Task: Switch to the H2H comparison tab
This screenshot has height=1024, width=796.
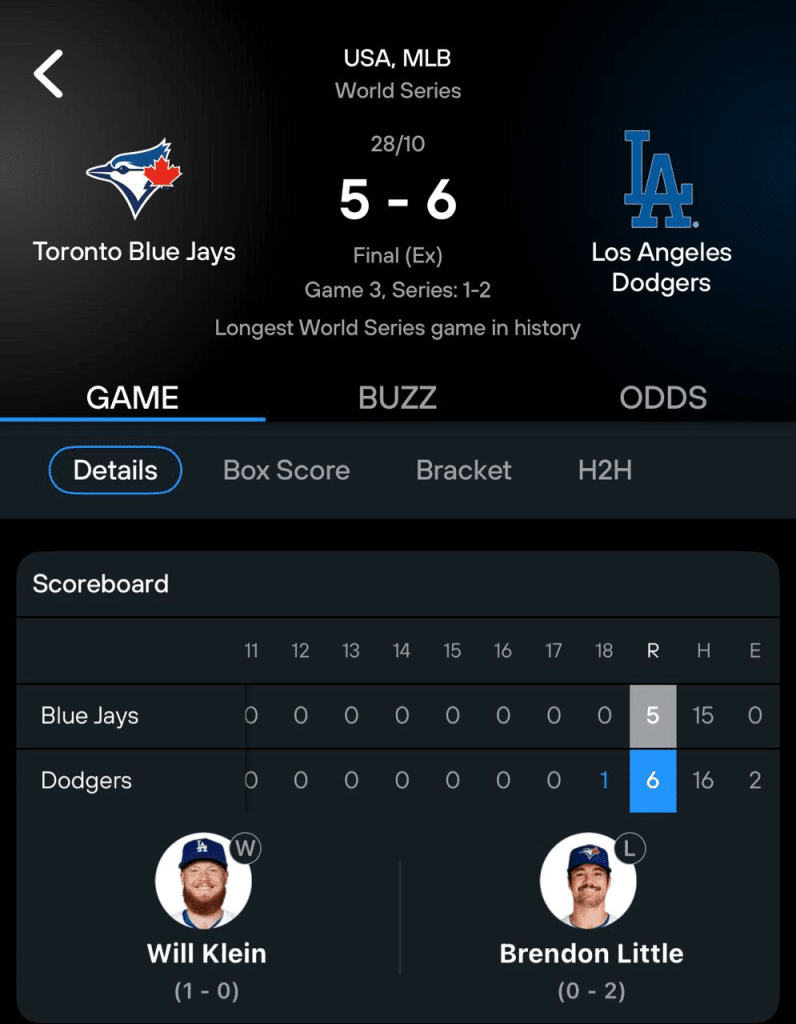Action: click(604, 470)
